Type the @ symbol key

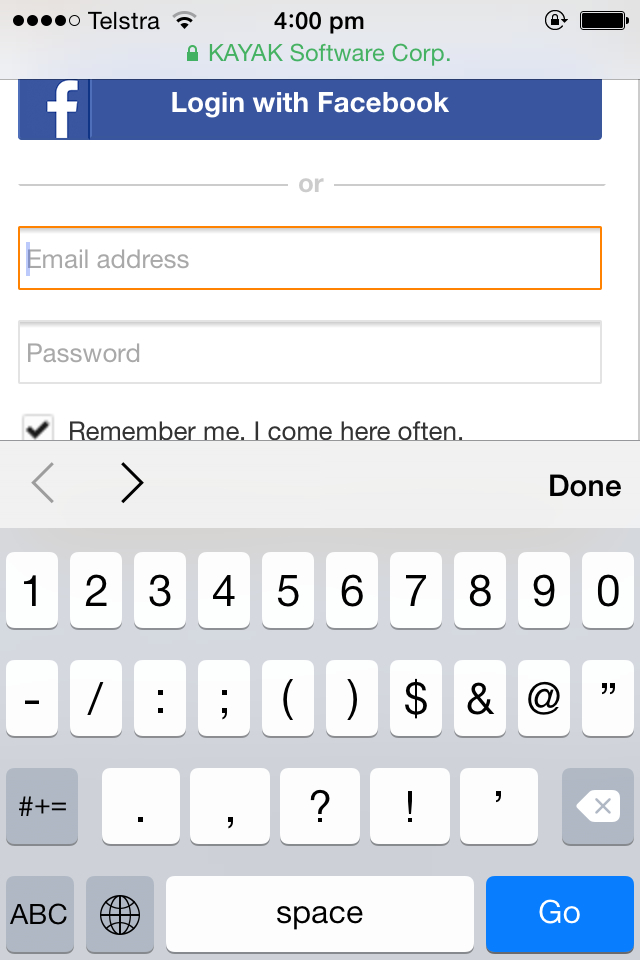(x=543, y=699)
